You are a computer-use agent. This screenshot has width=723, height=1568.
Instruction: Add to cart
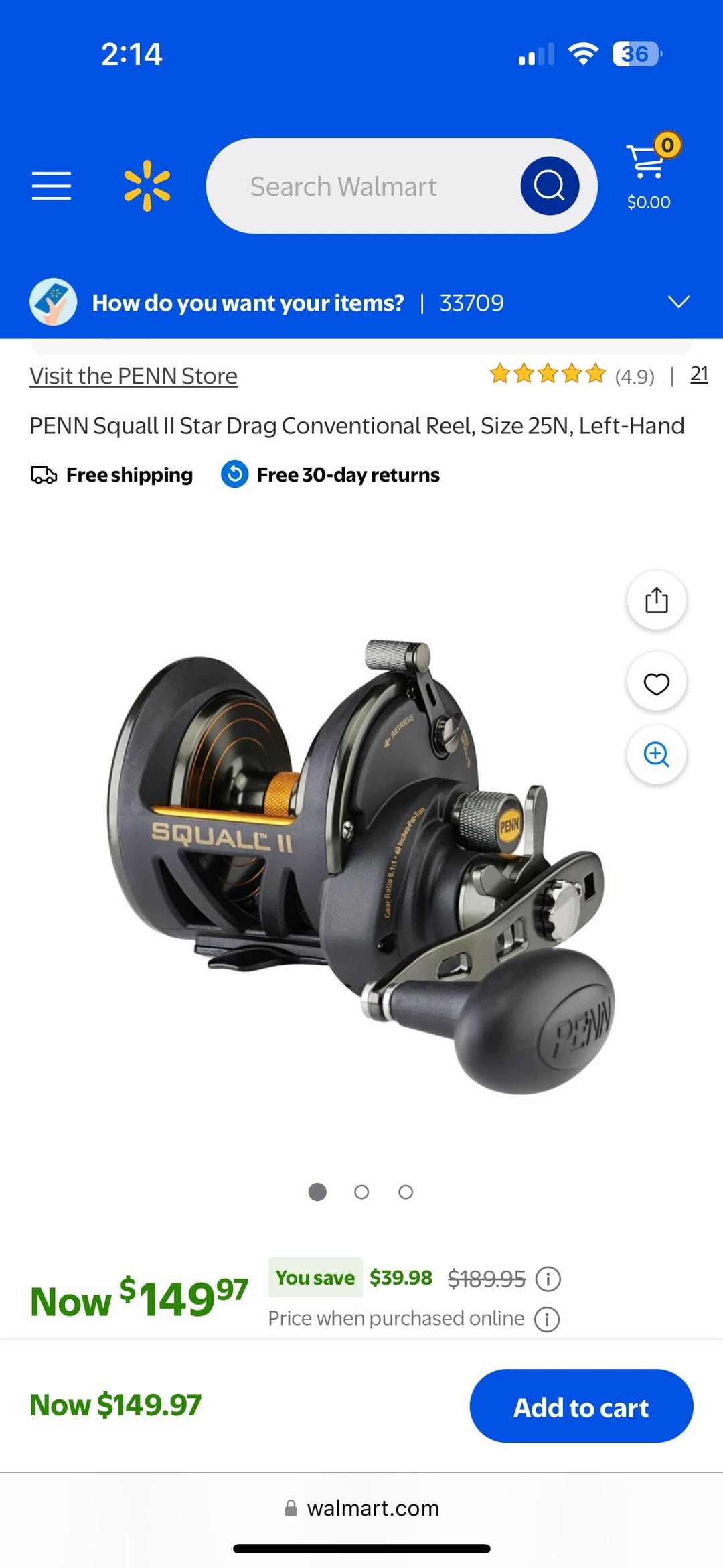click(581, 1406)
